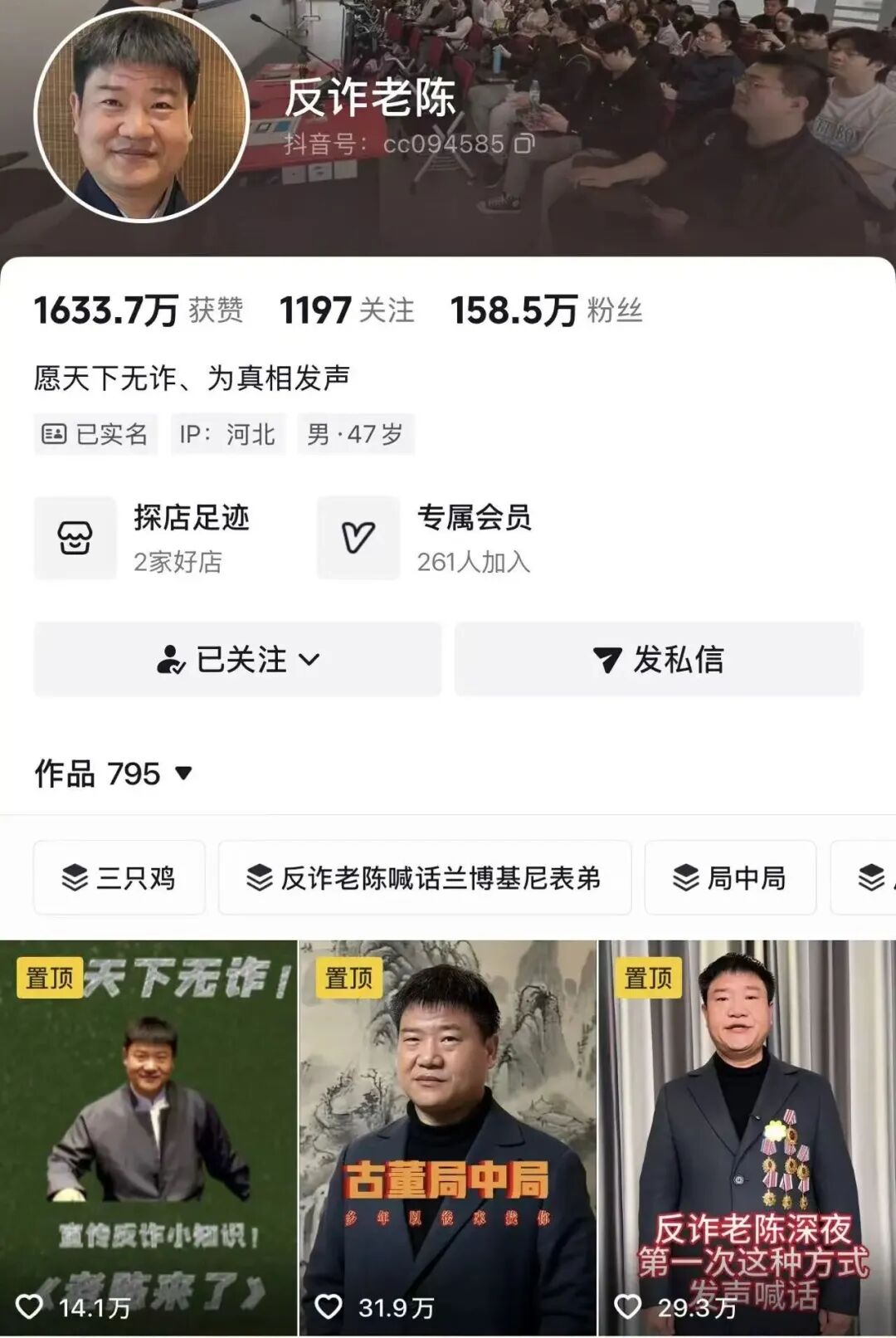Send a private message via 发私信
896x1338 pixels.
[x=659, y=660]
